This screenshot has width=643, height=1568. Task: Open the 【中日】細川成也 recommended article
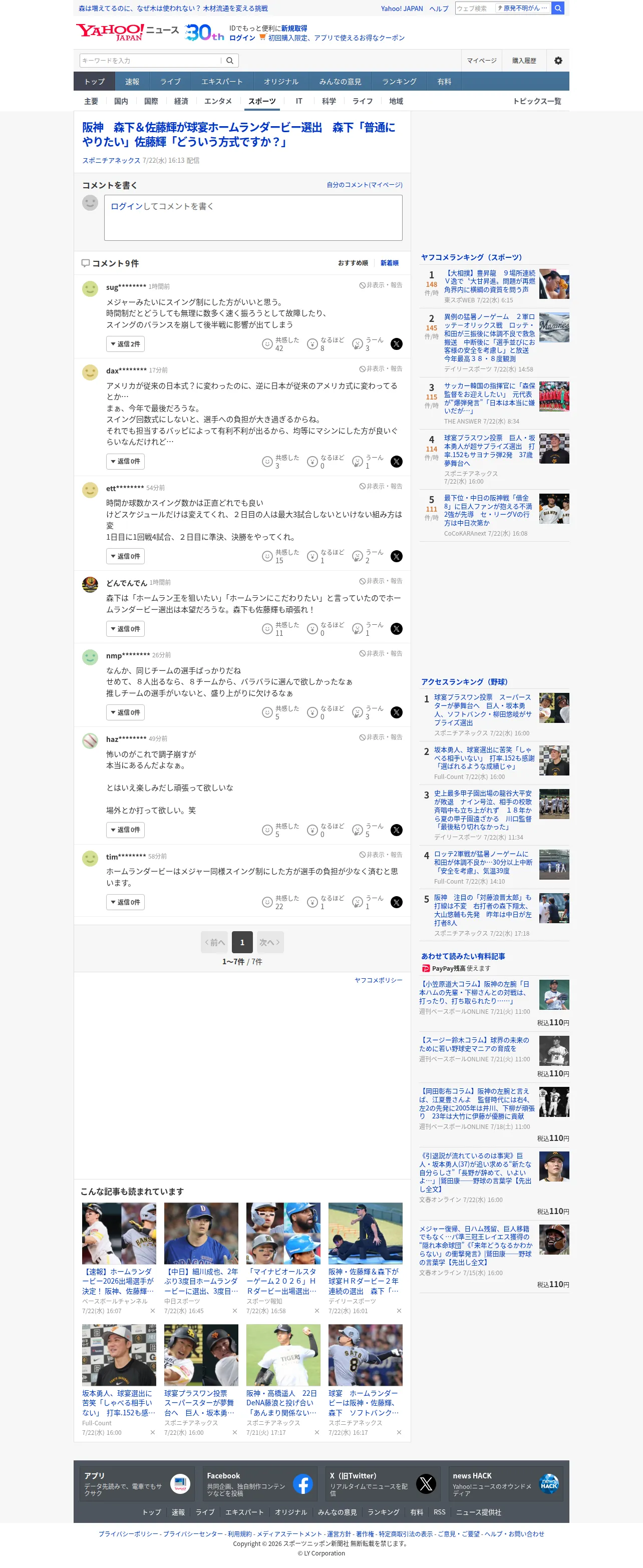point(201,1281)
